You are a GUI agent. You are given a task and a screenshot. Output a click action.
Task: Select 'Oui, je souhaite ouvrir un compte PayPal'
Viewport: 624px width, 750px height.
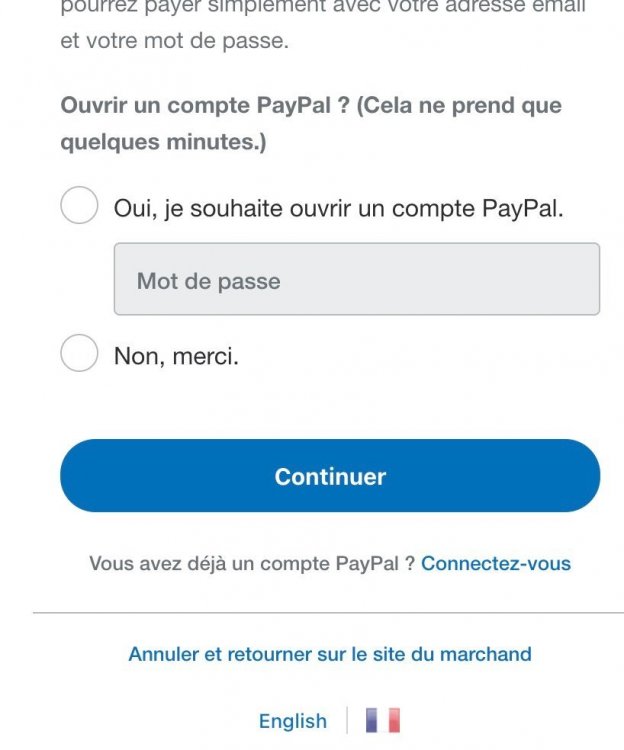pyautogui.click(x=79, y=207)
